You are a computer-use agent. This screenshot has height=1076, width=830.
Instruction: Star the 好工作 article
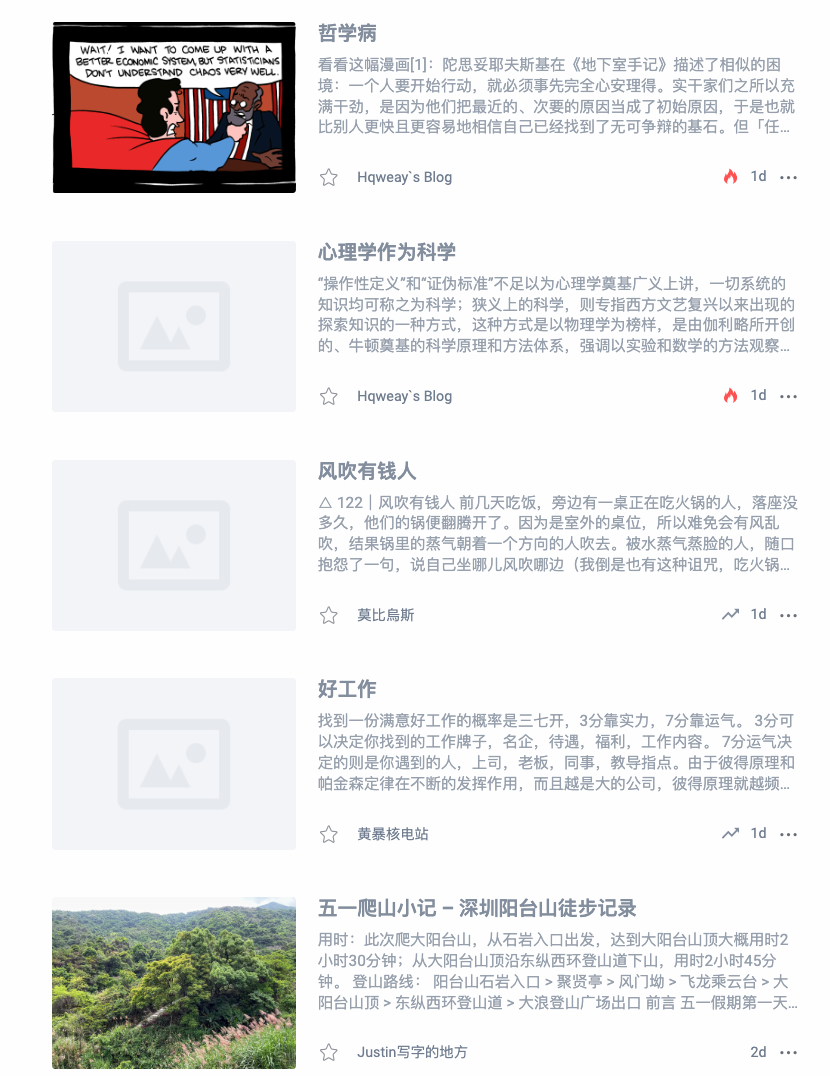pyautogui.click(x=328, y=834)
